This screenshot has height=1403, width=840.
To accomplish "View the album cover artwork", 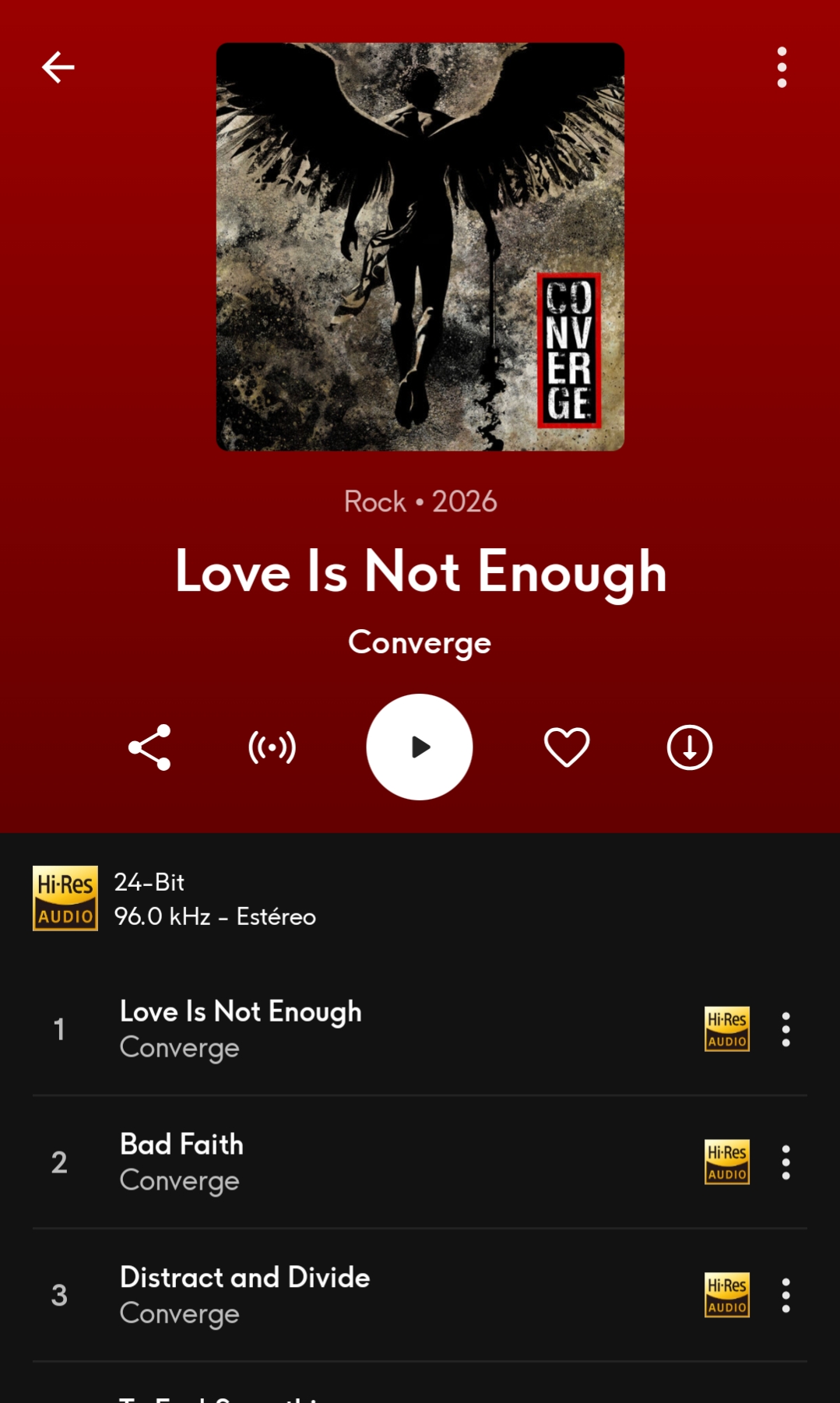I will tap(420, 247).
